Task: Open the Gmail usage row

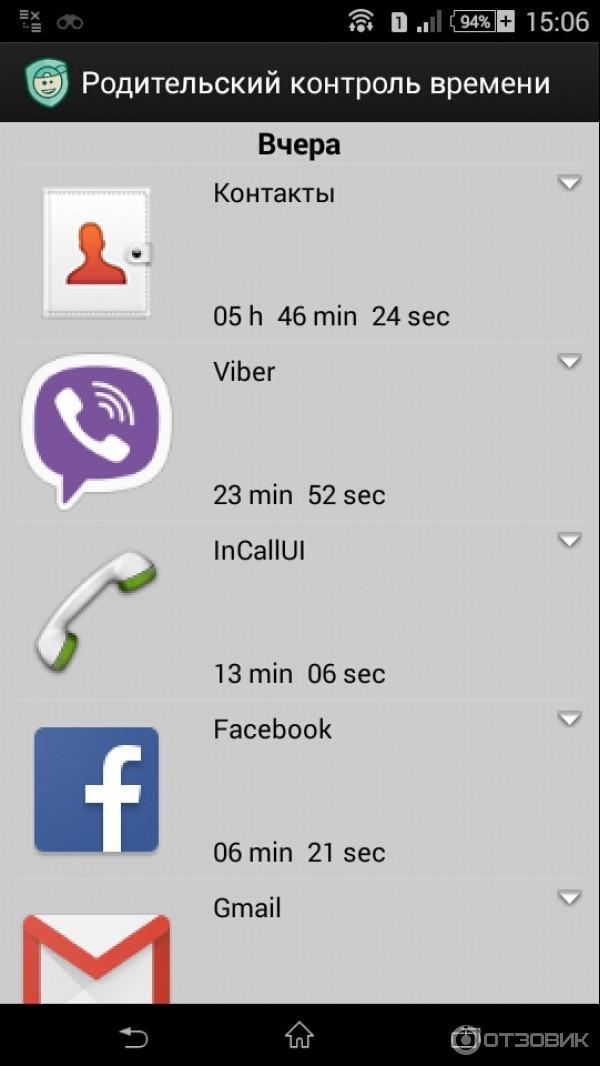Action: pos(300,945)
